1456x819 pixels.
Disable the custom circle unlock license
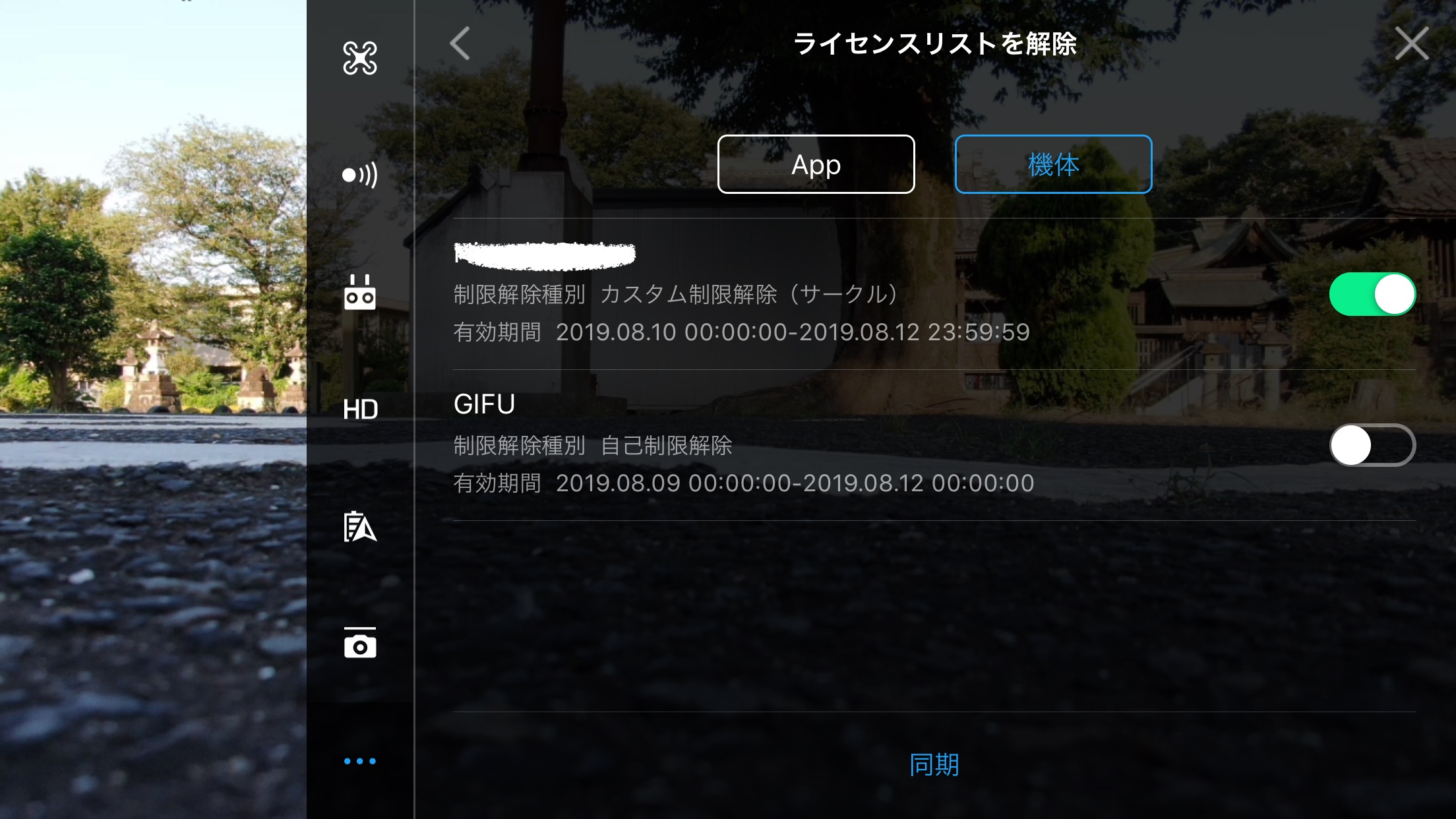click(1372, 294)
